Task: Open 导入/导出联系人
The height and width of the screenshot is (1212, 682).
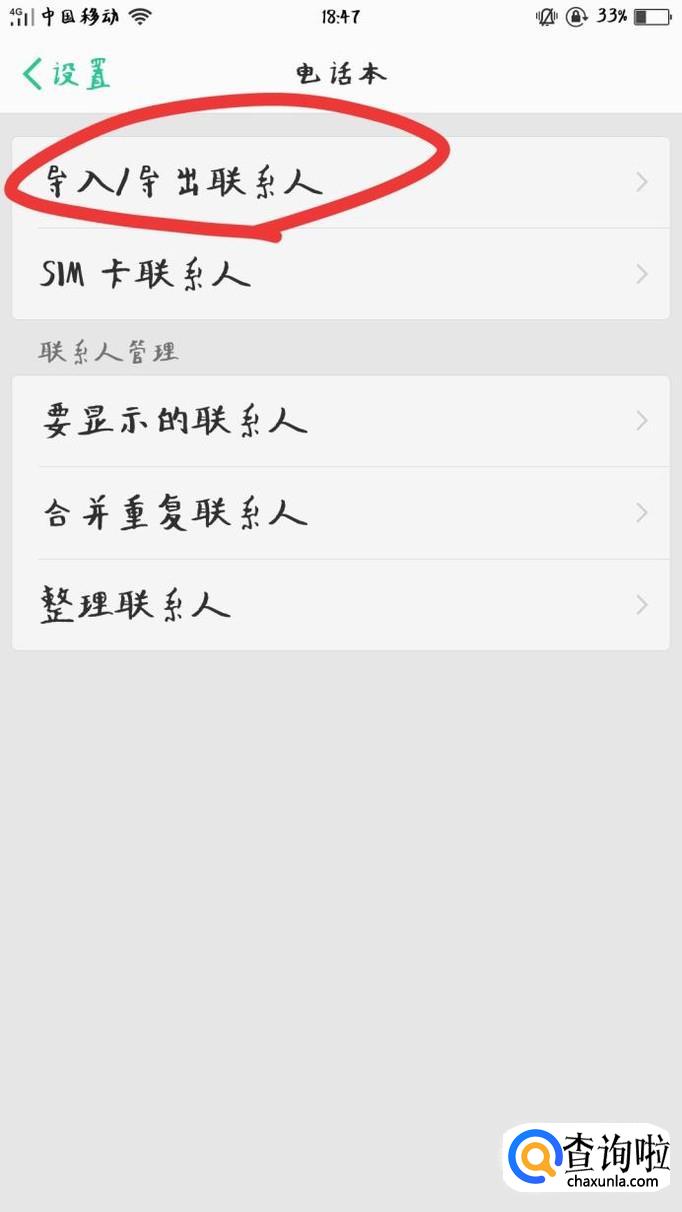Action: (340, 182)
